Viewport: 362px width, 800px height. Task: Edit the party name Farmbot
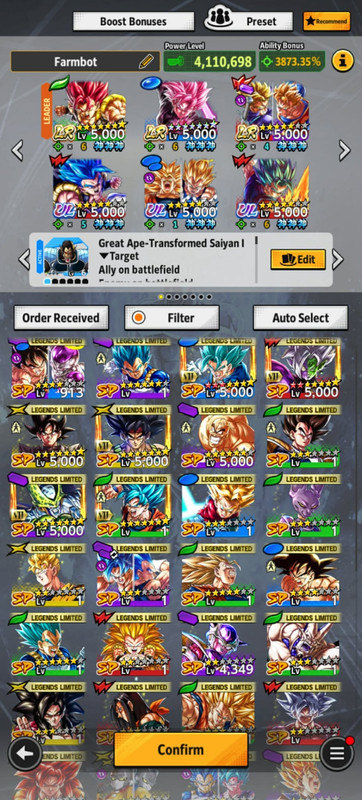coord(146,62)
